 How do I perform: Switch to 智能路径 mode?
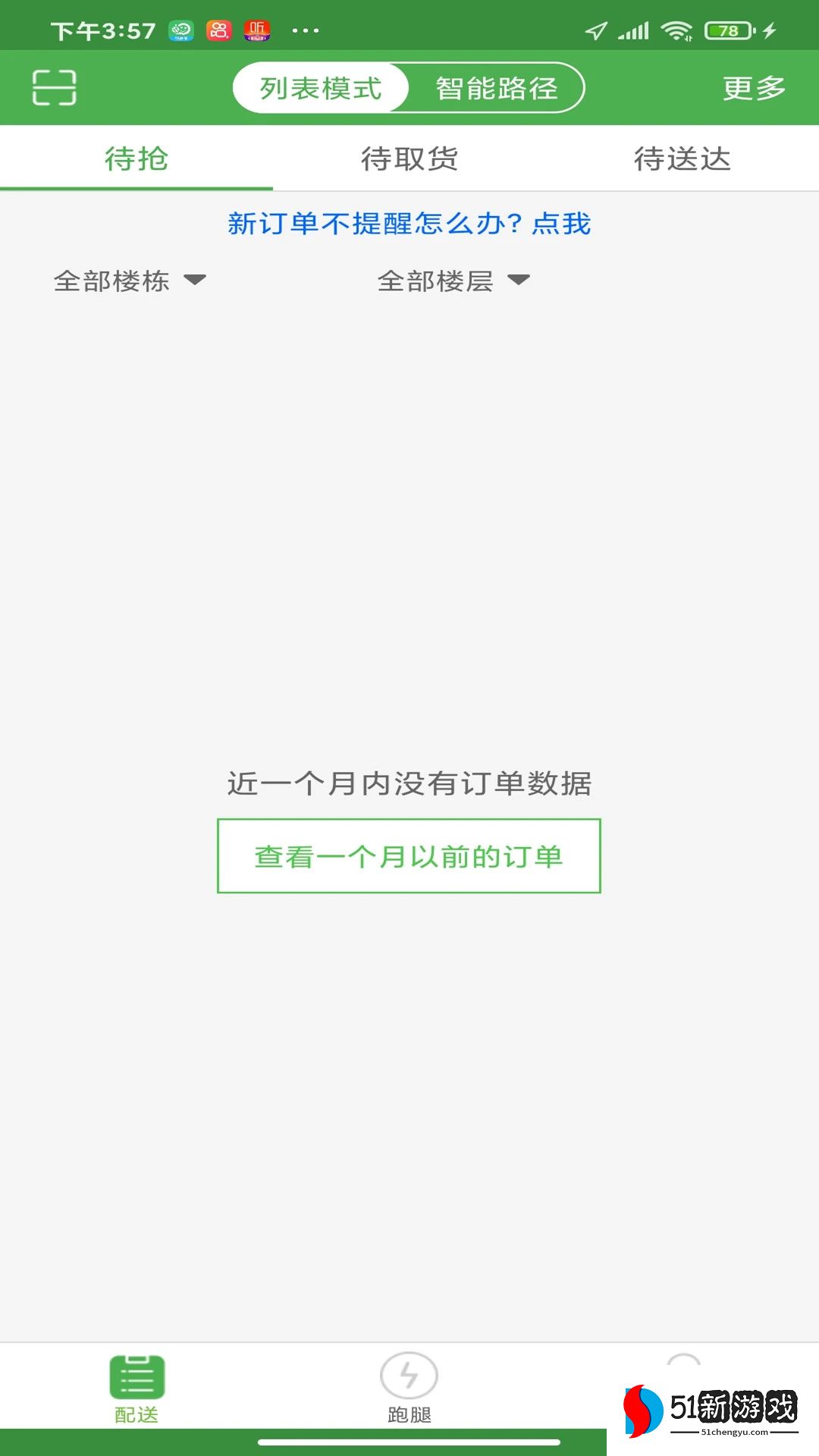tap(496, 88)
